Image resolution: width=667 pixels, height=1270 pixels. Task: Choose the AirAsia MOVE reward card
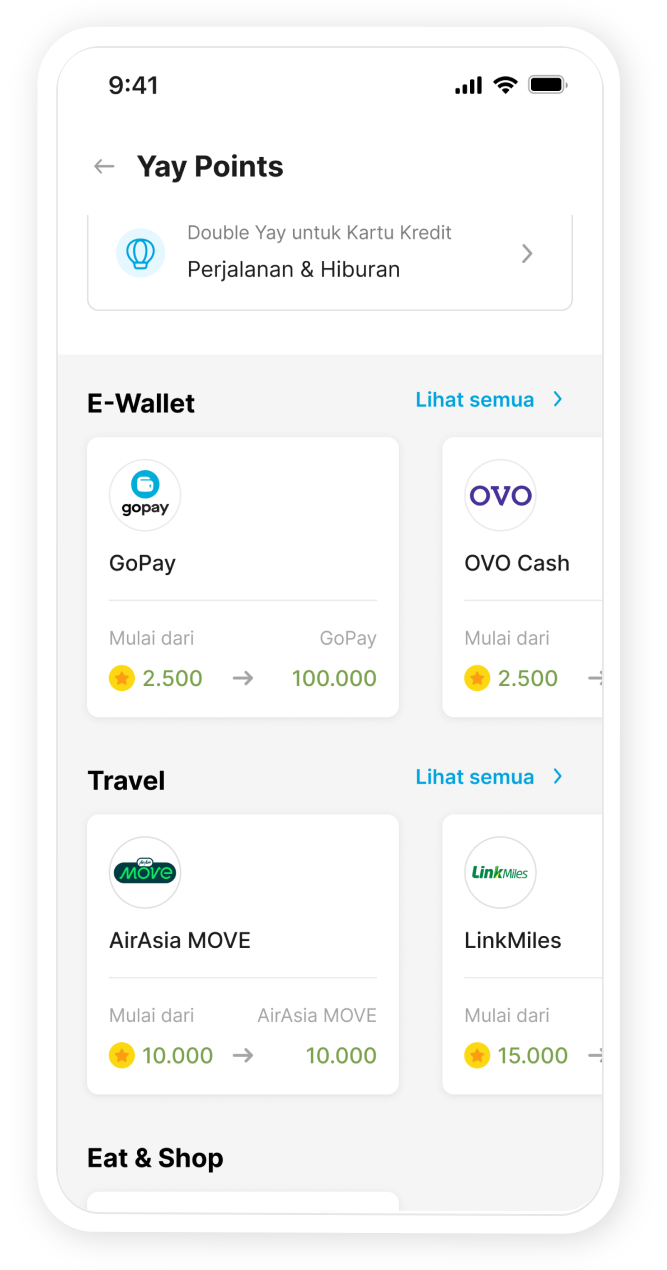click(243, 954)
